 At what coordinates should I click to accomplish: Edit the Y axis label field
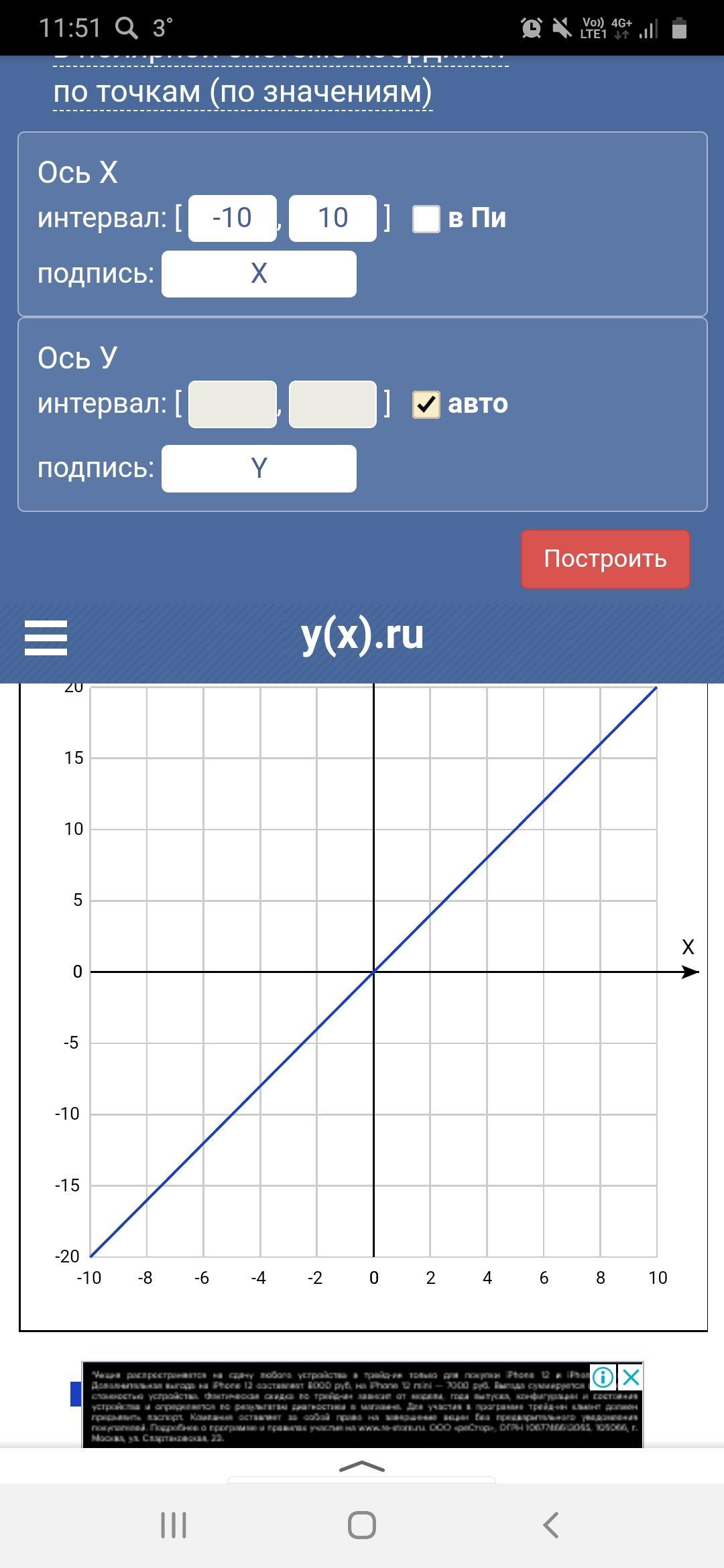pos(259,468)
